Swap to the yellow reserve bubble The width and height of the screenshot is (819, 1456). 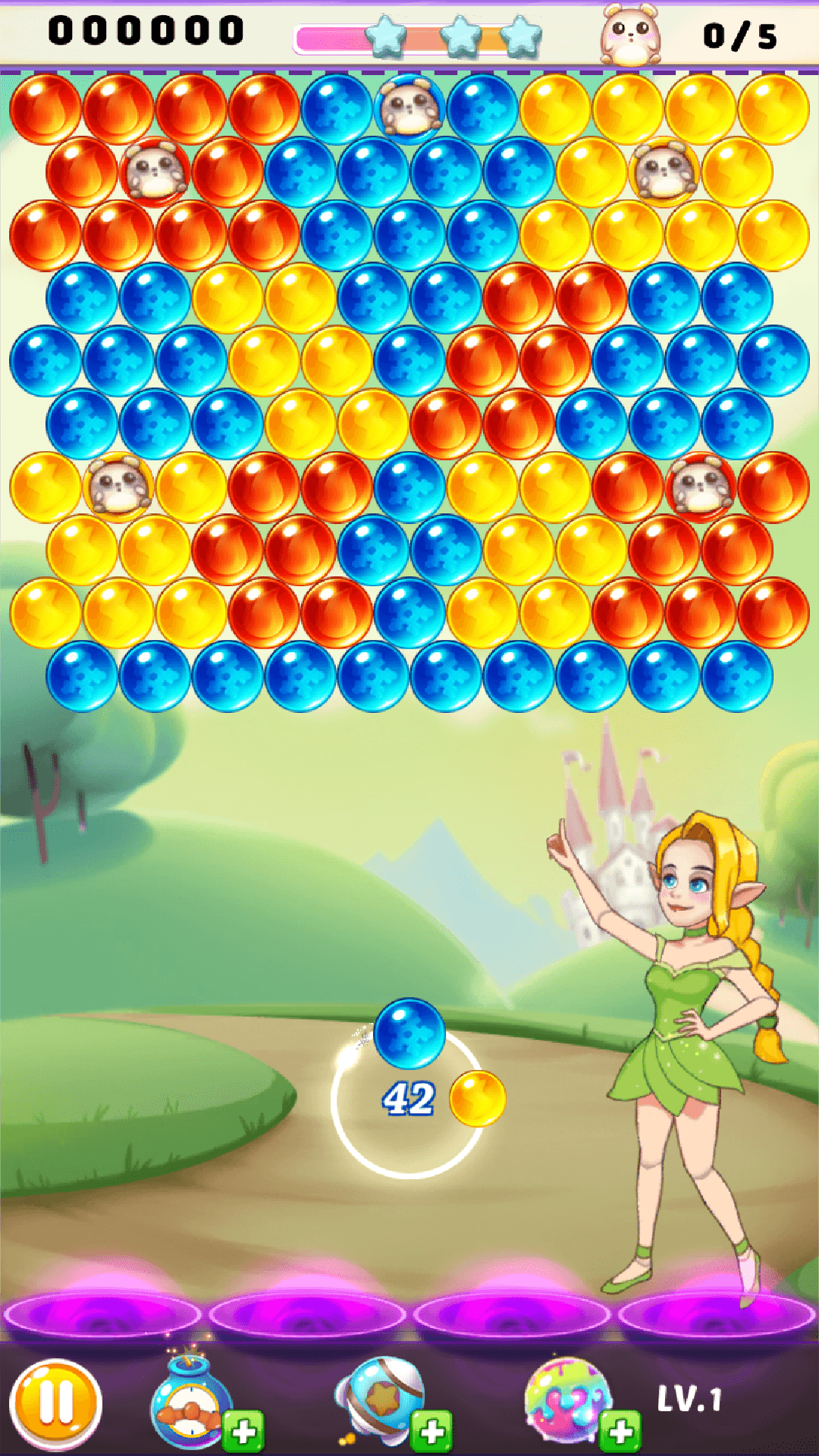point(477,1099)
